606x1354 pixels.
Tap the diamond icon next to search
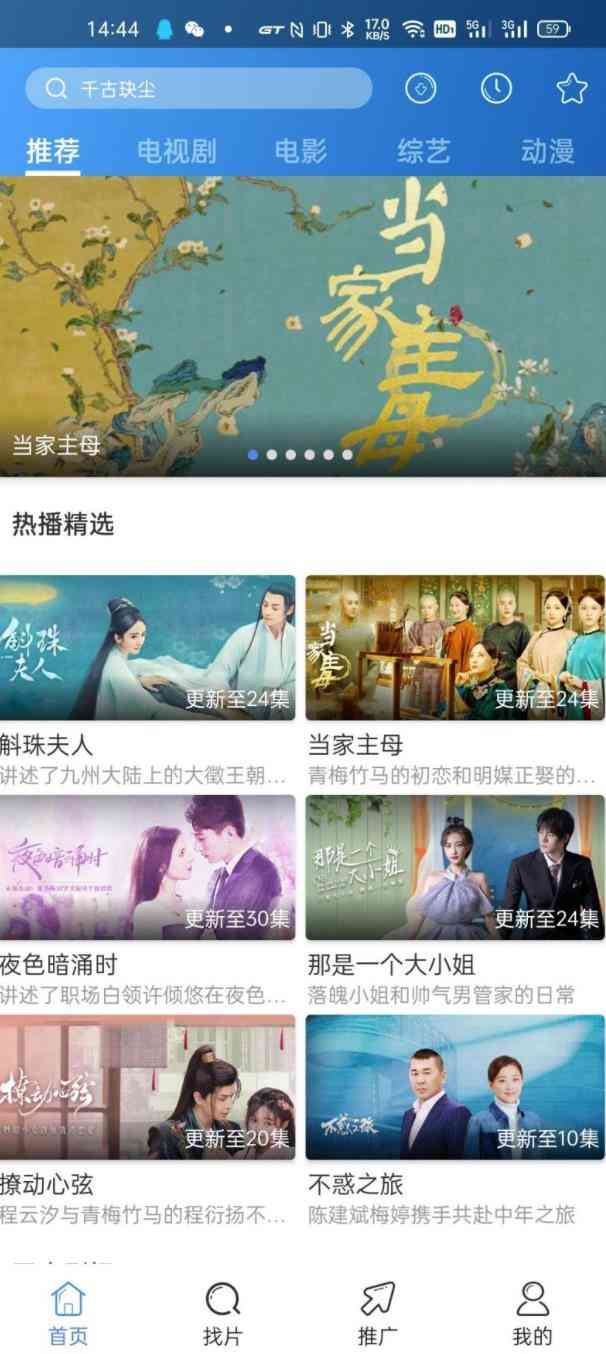pos(421,89)
